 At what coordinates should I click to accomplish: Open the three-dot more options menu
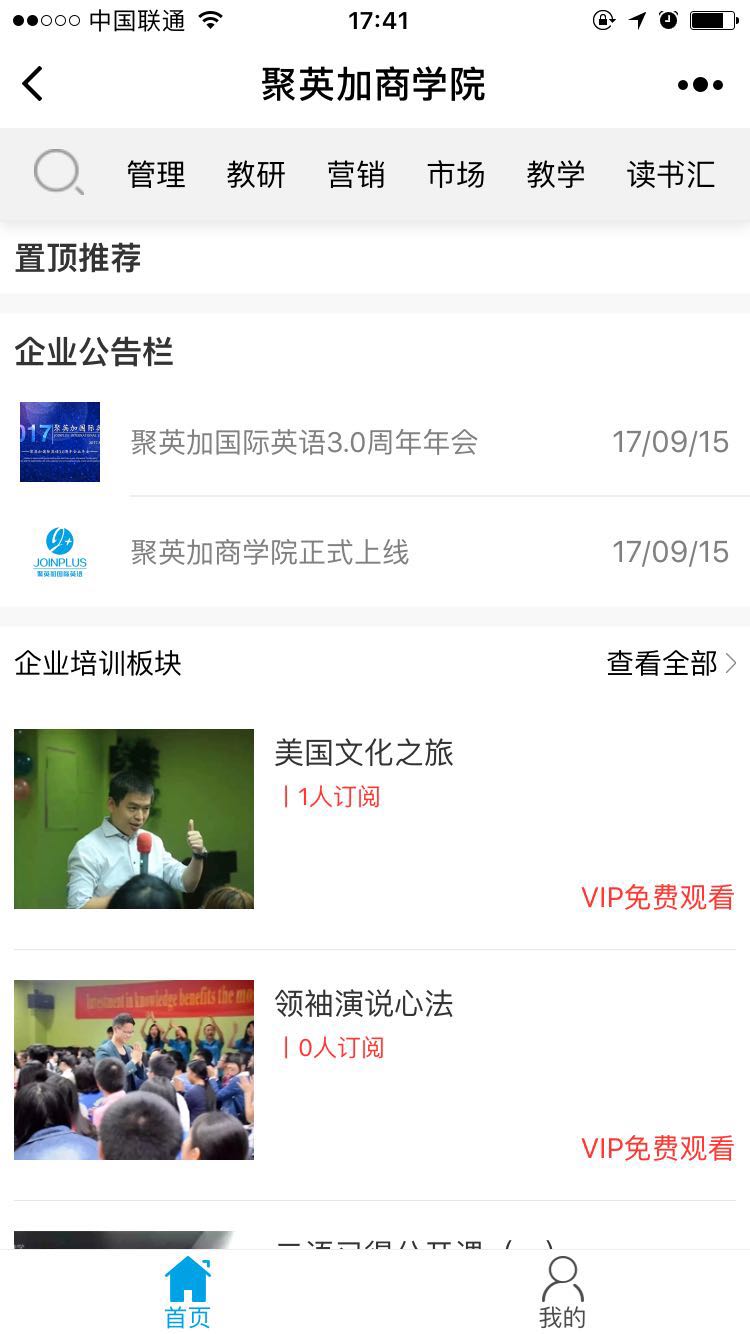point(700,85)
